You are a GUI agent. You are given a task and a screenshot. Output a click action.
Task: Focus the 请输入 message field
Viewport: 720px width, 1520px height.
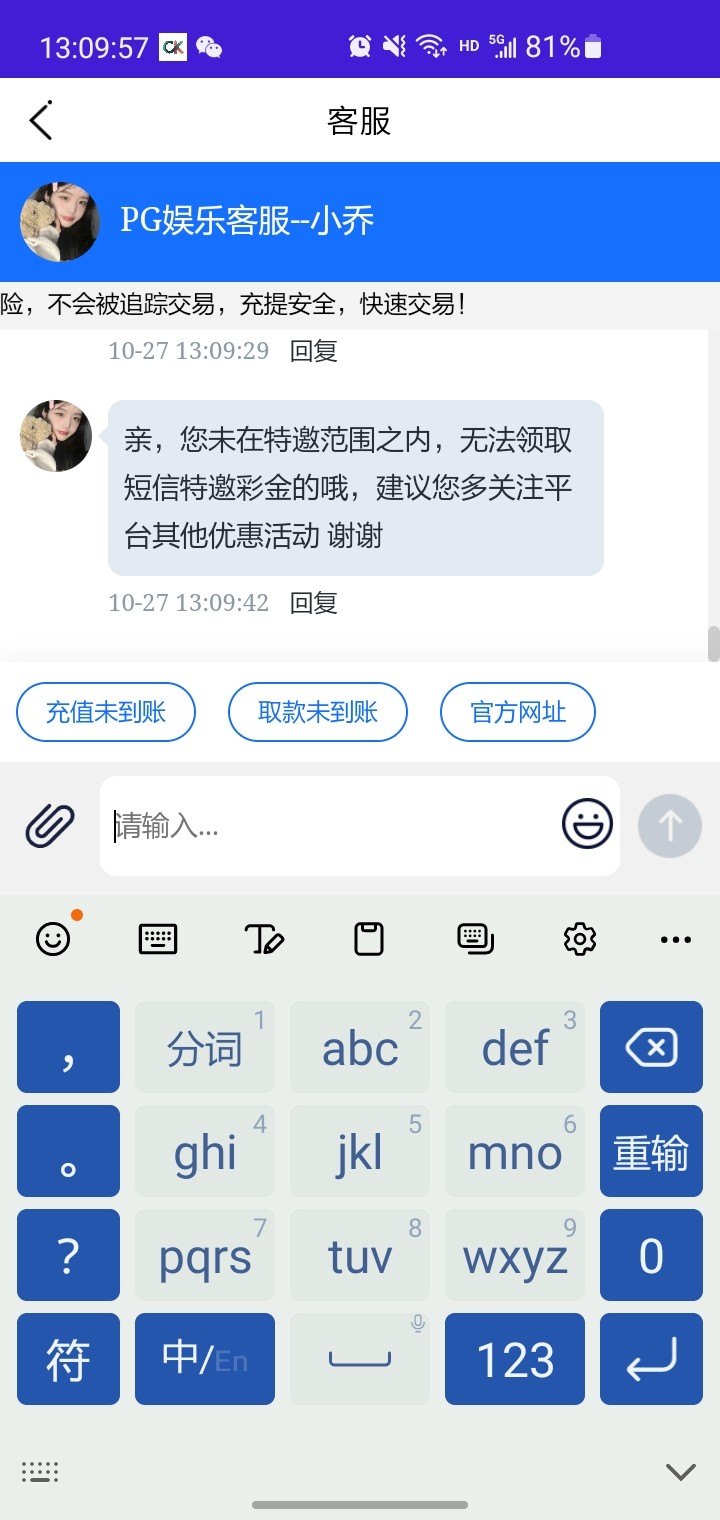click(x=330, y=826)
